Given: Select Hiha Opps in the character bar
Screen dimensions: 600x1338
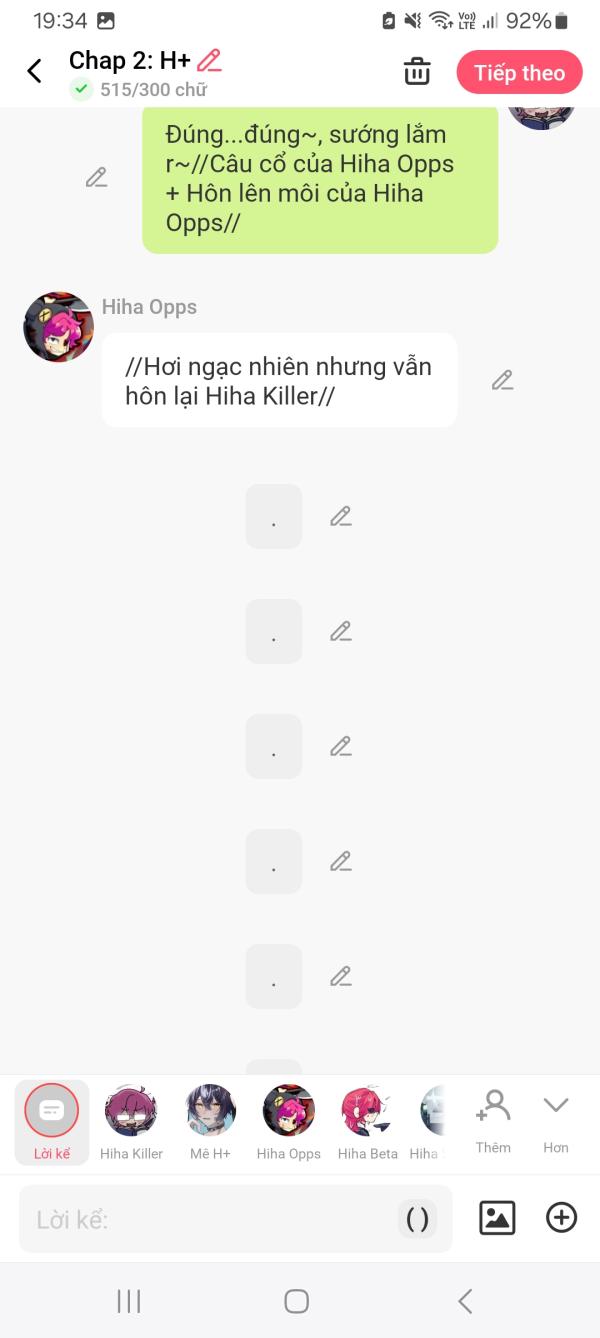Looking at the screenshot, I should 289,1123.
